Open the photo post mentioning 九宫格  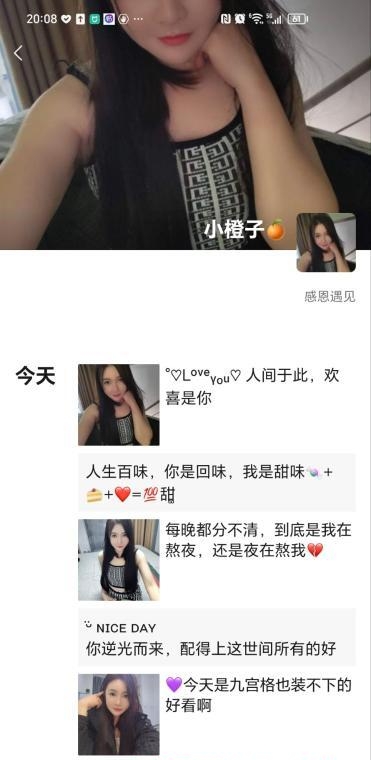pyautogui.click(x=118, y=714)
